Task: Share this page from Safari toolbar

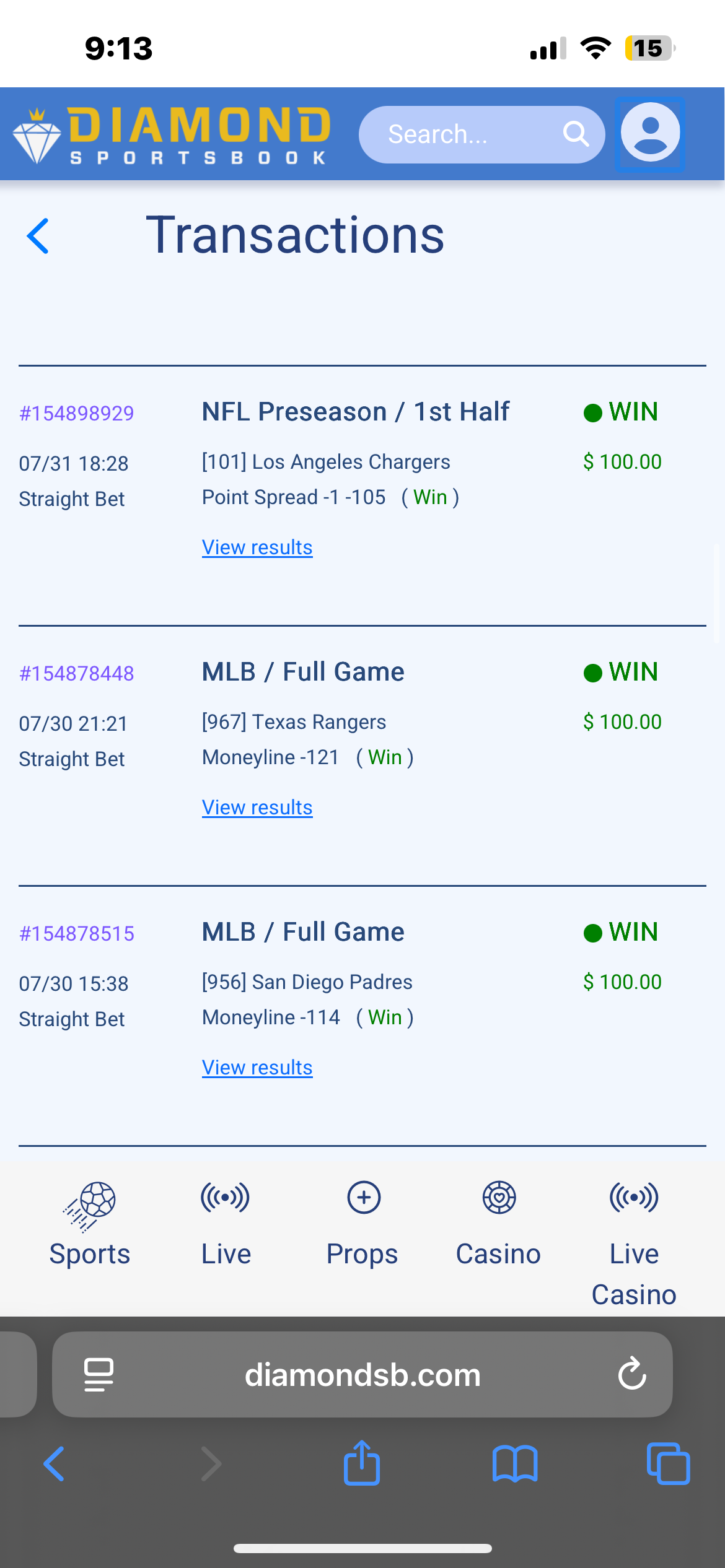Action: [x=362, y=1463]
